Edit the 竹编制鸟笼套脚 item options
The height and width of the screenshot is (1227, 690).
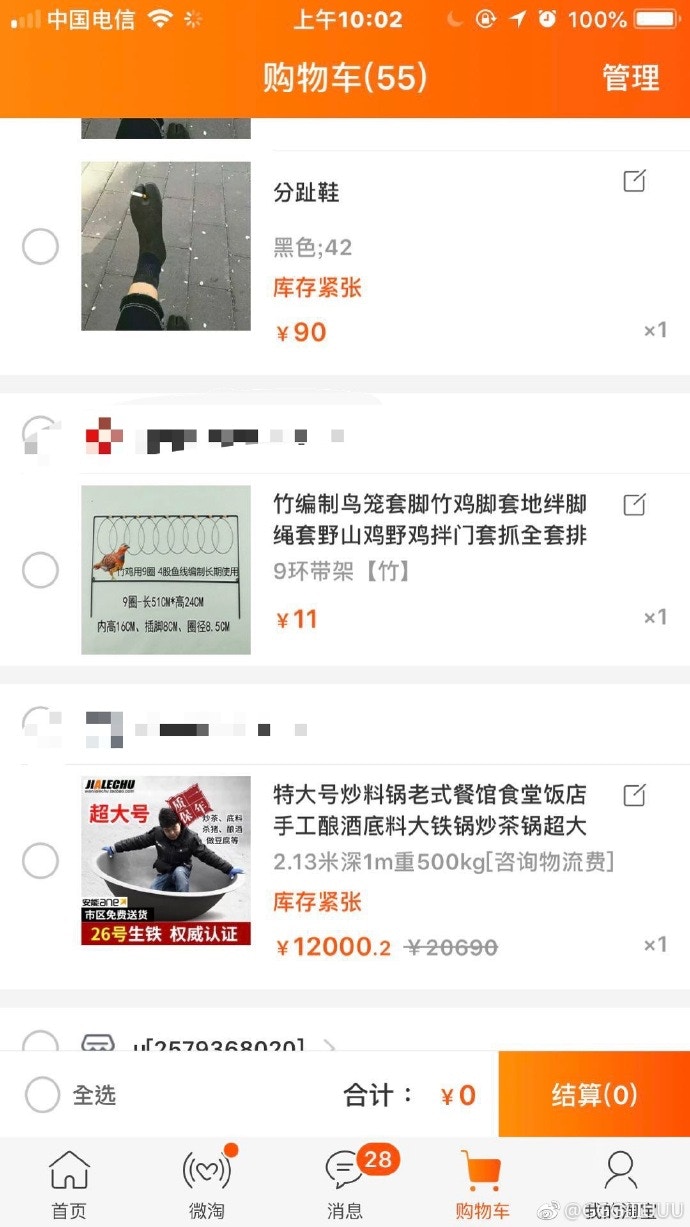pyautogui.click(x=634, y=504)
